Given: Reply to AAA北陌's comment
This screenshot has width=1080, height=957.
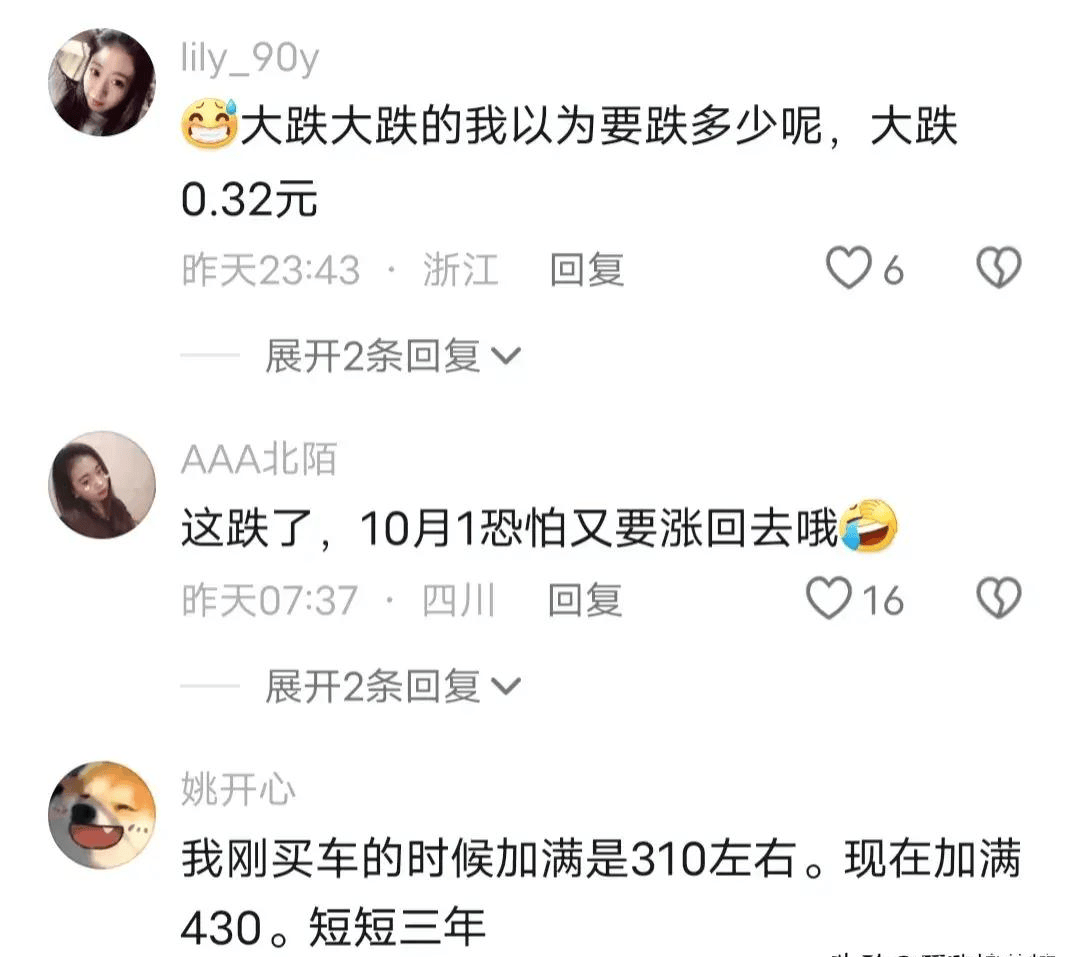Looking at the screenshot, I should click(x=585, y=600).
